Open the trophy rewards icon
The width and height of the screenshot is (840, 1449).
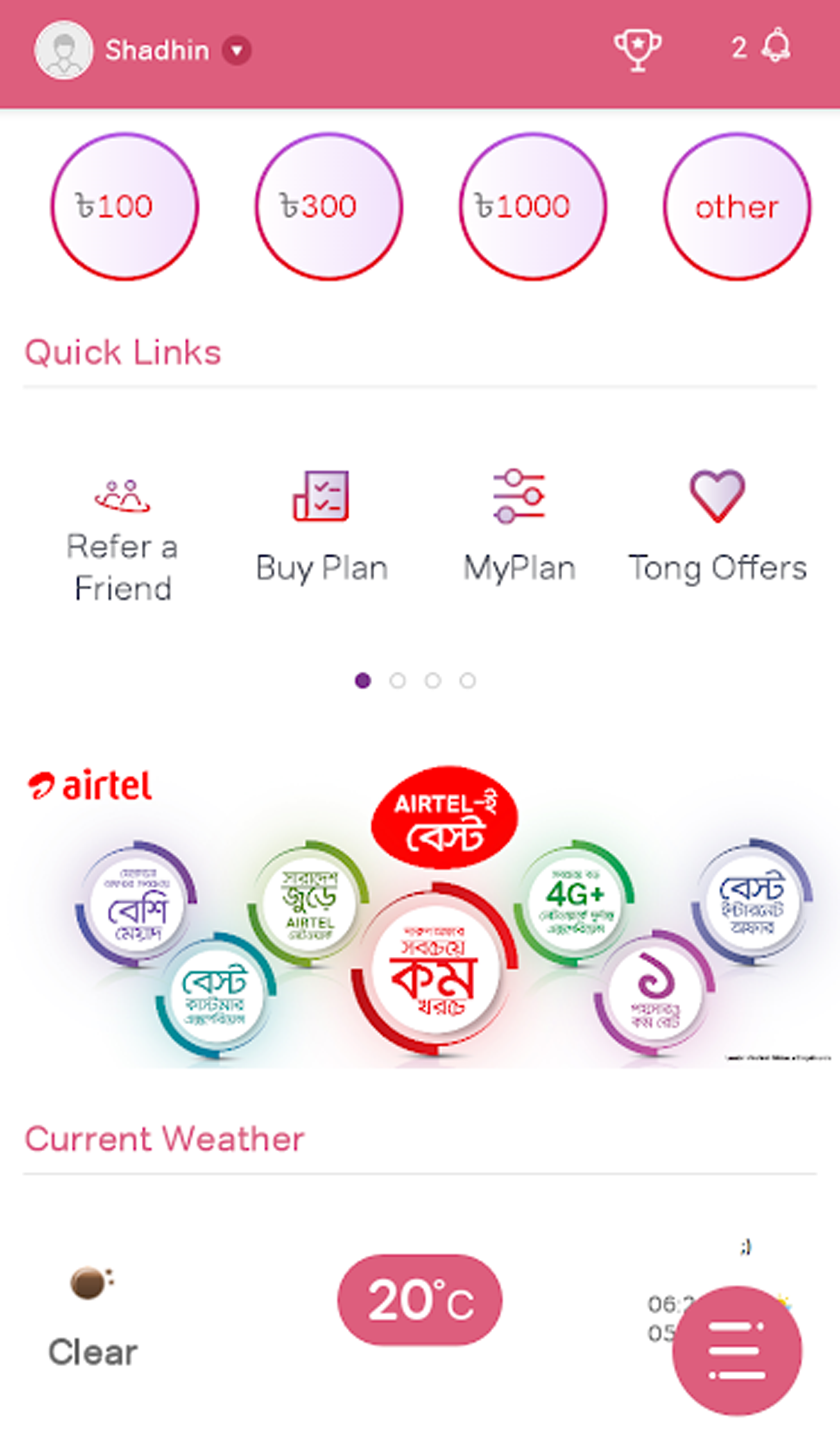click(x=637, y=49)
